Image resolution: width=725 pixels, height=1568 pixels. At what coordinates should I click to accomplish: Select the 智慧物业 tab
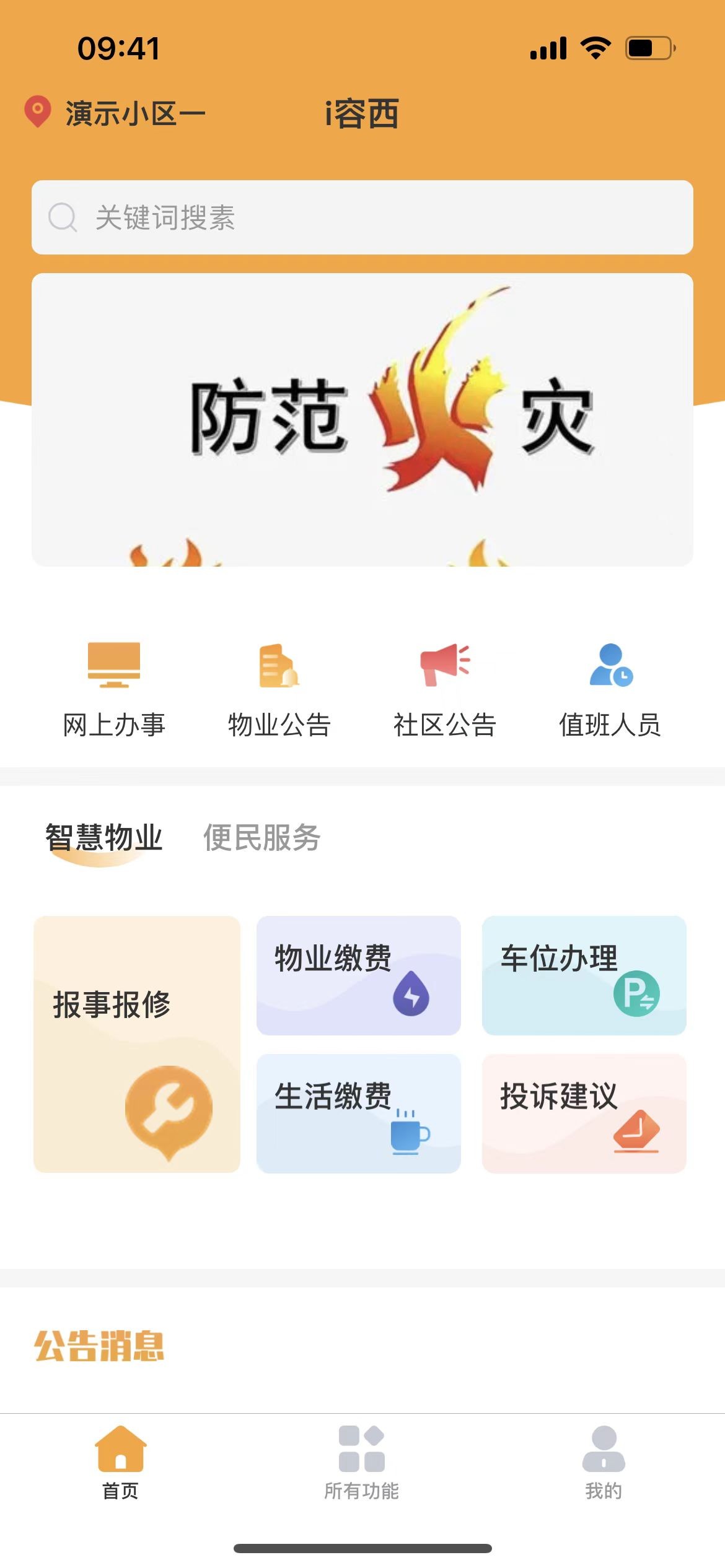click(x=104, y=838)
